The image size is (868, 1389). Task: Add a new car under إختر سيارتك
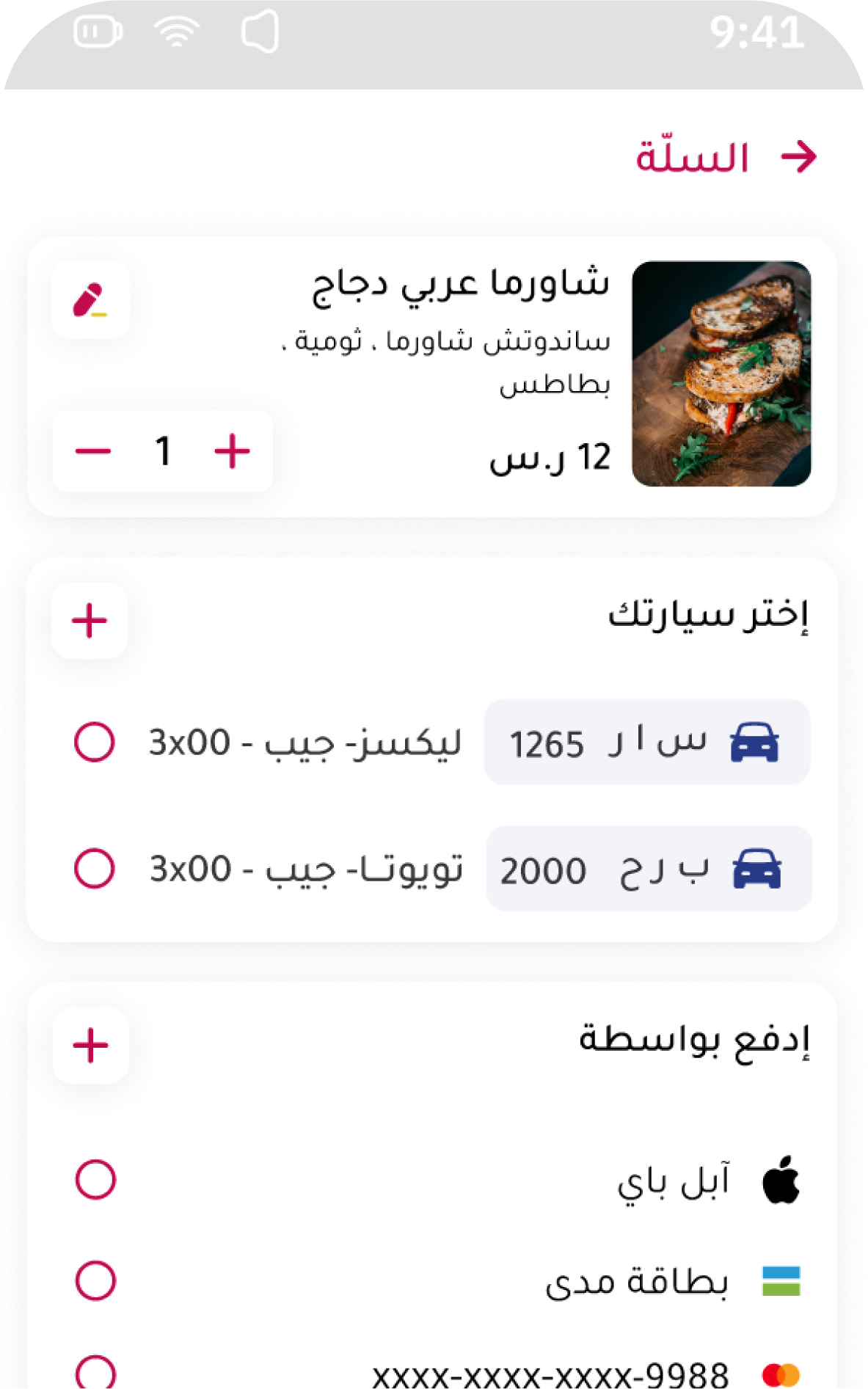[90, 621]
